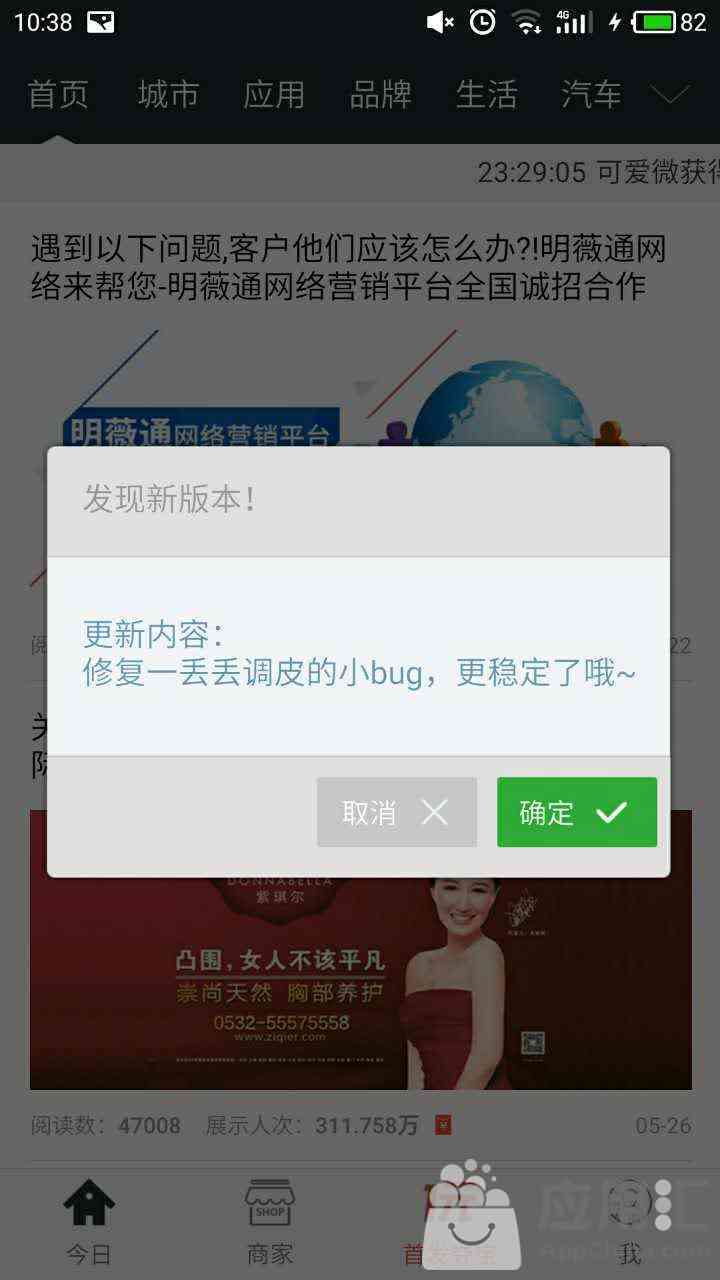Switch to the 我 profile tab
This screenshot has width=720, height=1280.
630,1222
